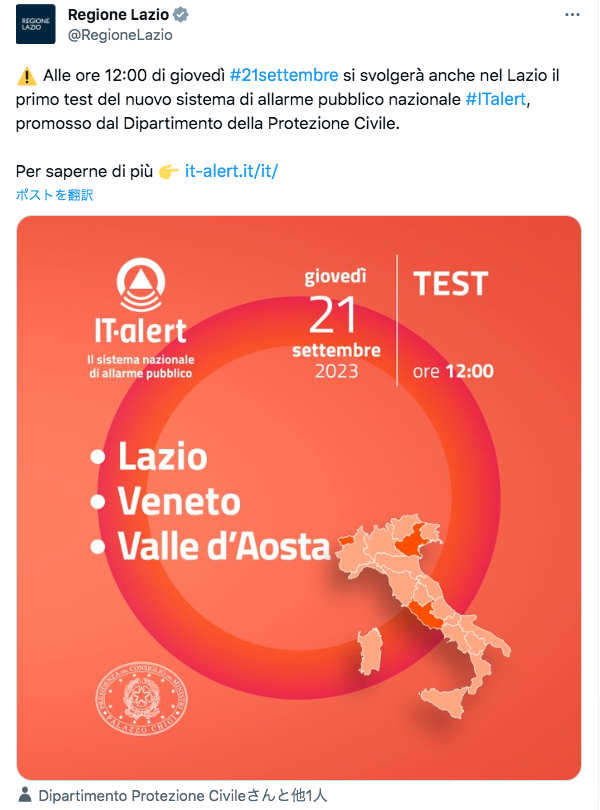Image resolution: width=600 pixels, height=810 pixels.
Task: Translate the post with ポストを翻訳
Action: tap(55, 195)
